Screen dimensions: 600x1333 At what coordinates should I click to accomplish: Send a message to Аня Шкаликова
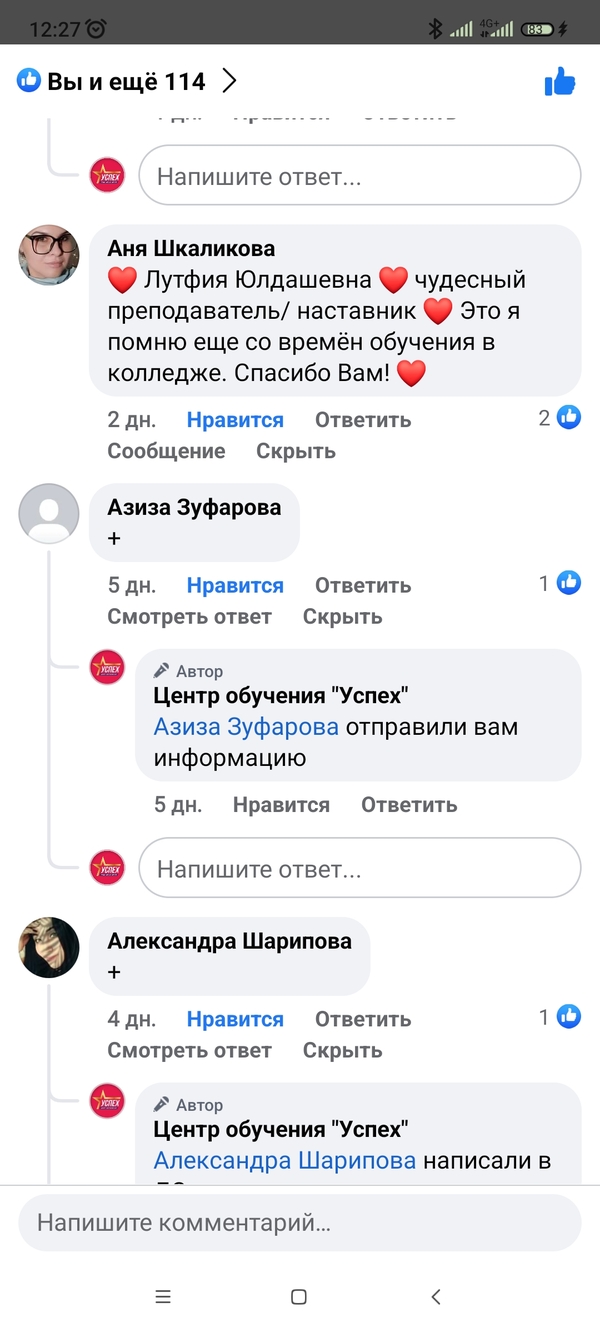click(166, 451)
